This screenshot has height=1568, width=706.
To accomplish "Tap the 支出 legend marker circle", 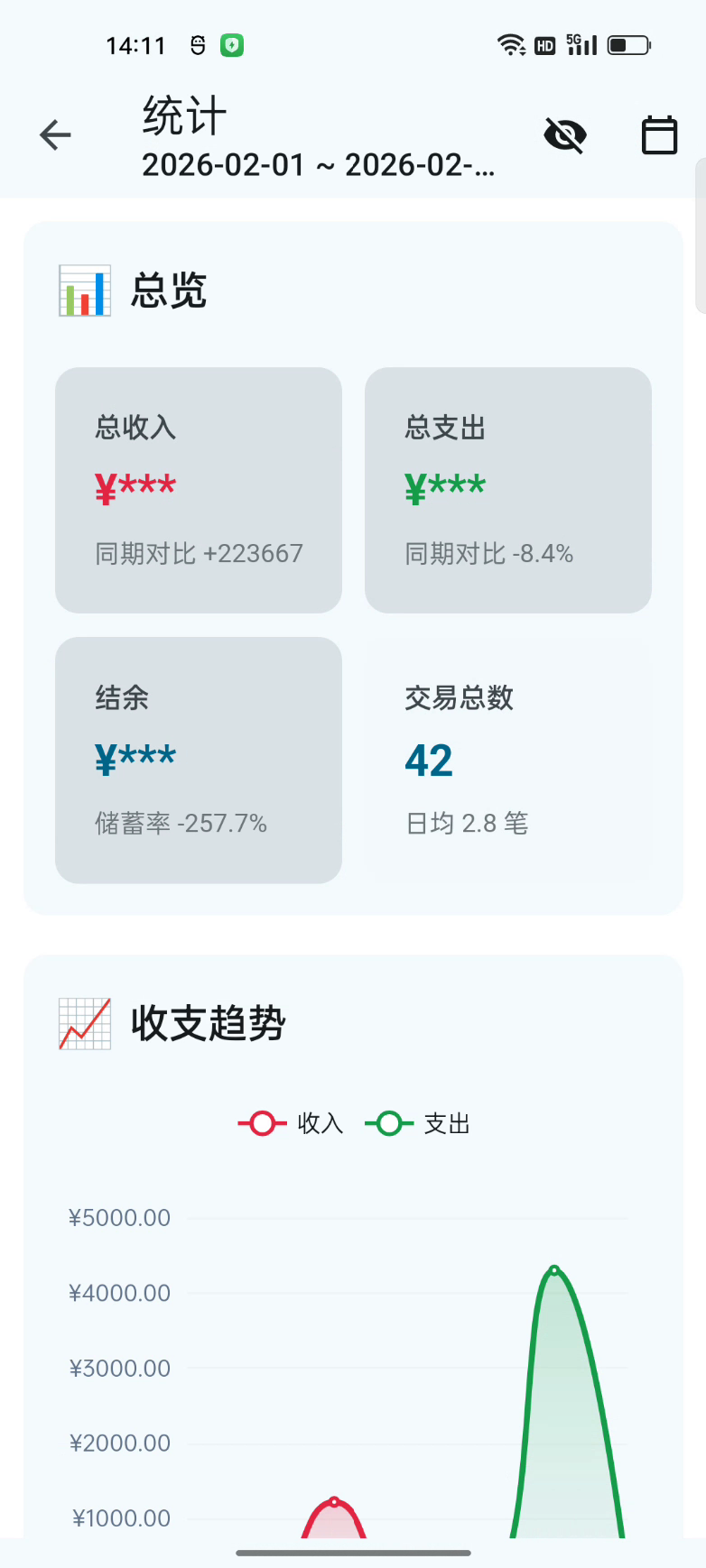I will pyautogui.click(x=388, y=1122).
